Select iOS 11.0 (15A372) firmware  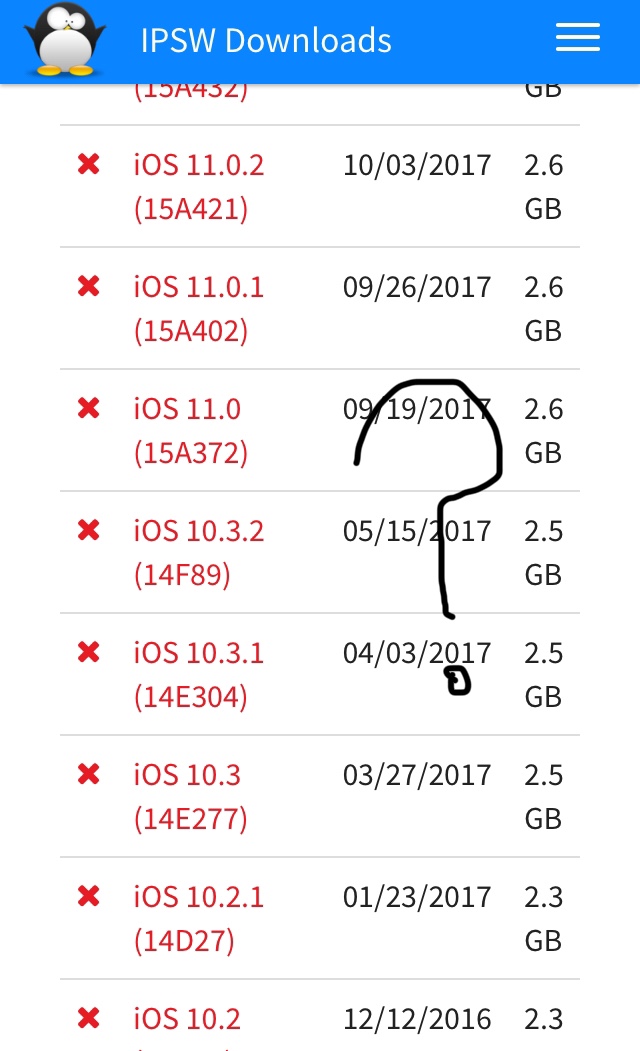pos(190,430)
